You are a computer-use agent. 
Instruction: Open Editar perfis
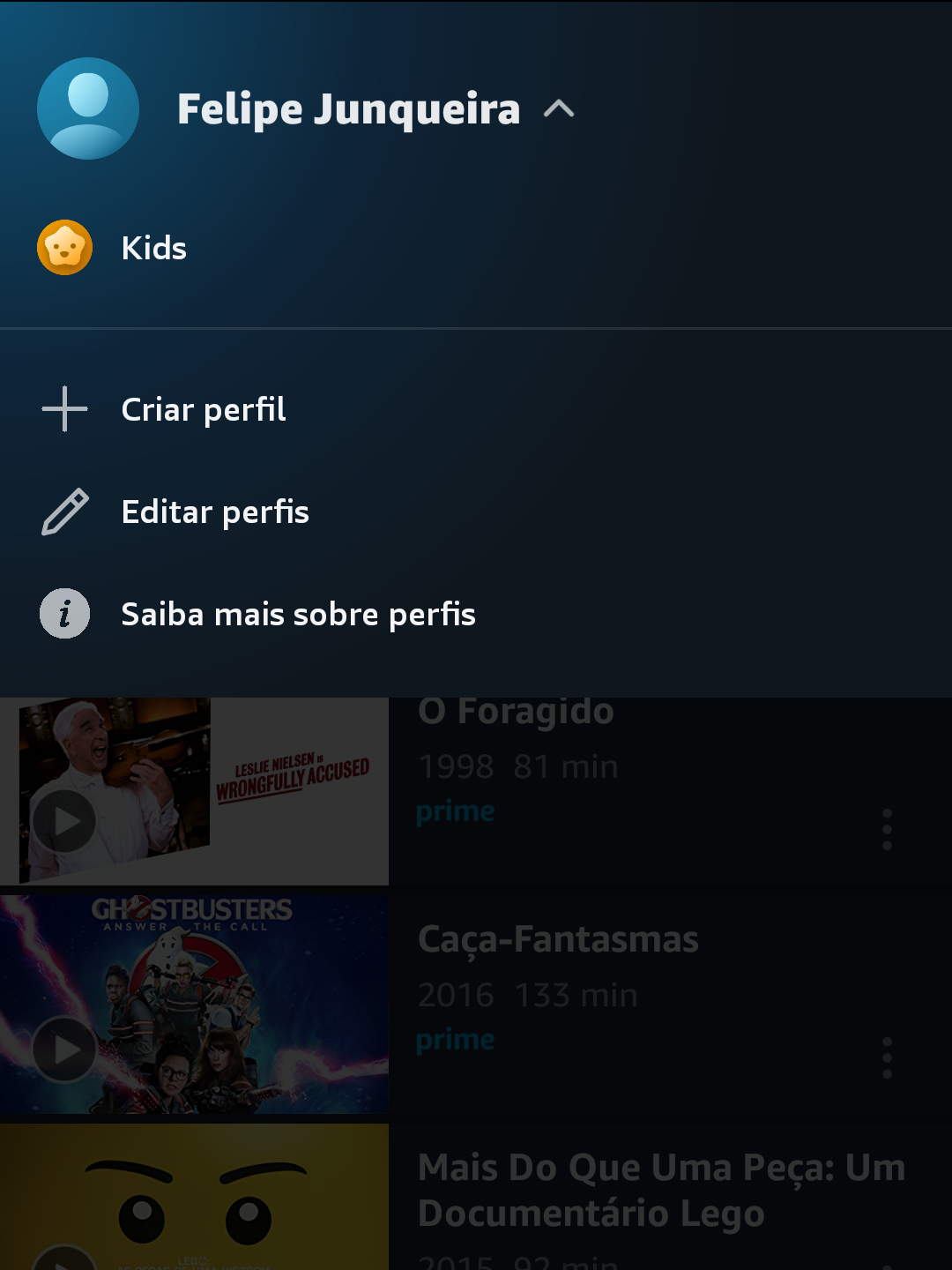215,512
